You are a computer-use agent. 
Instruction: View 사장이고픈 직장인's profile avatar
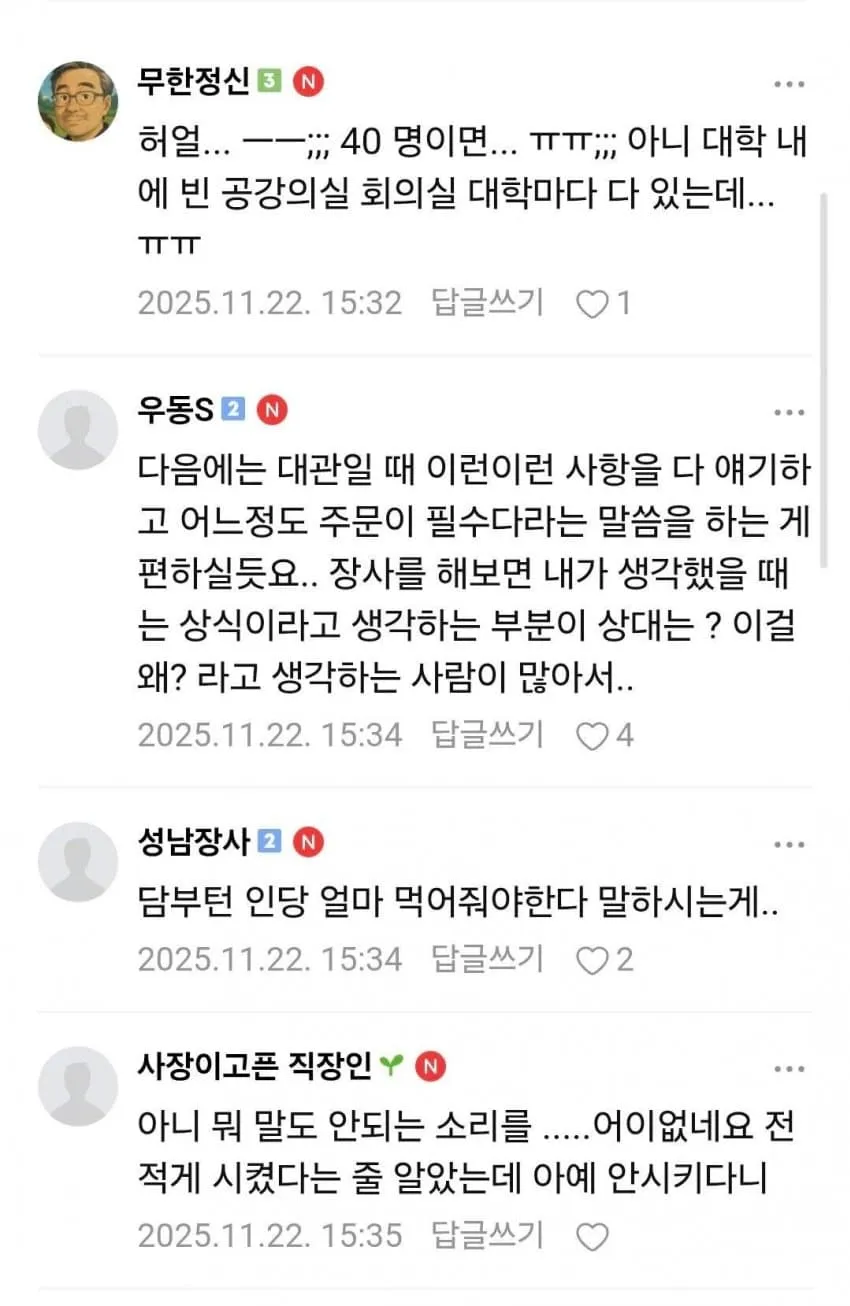[x=78, y=1086]
